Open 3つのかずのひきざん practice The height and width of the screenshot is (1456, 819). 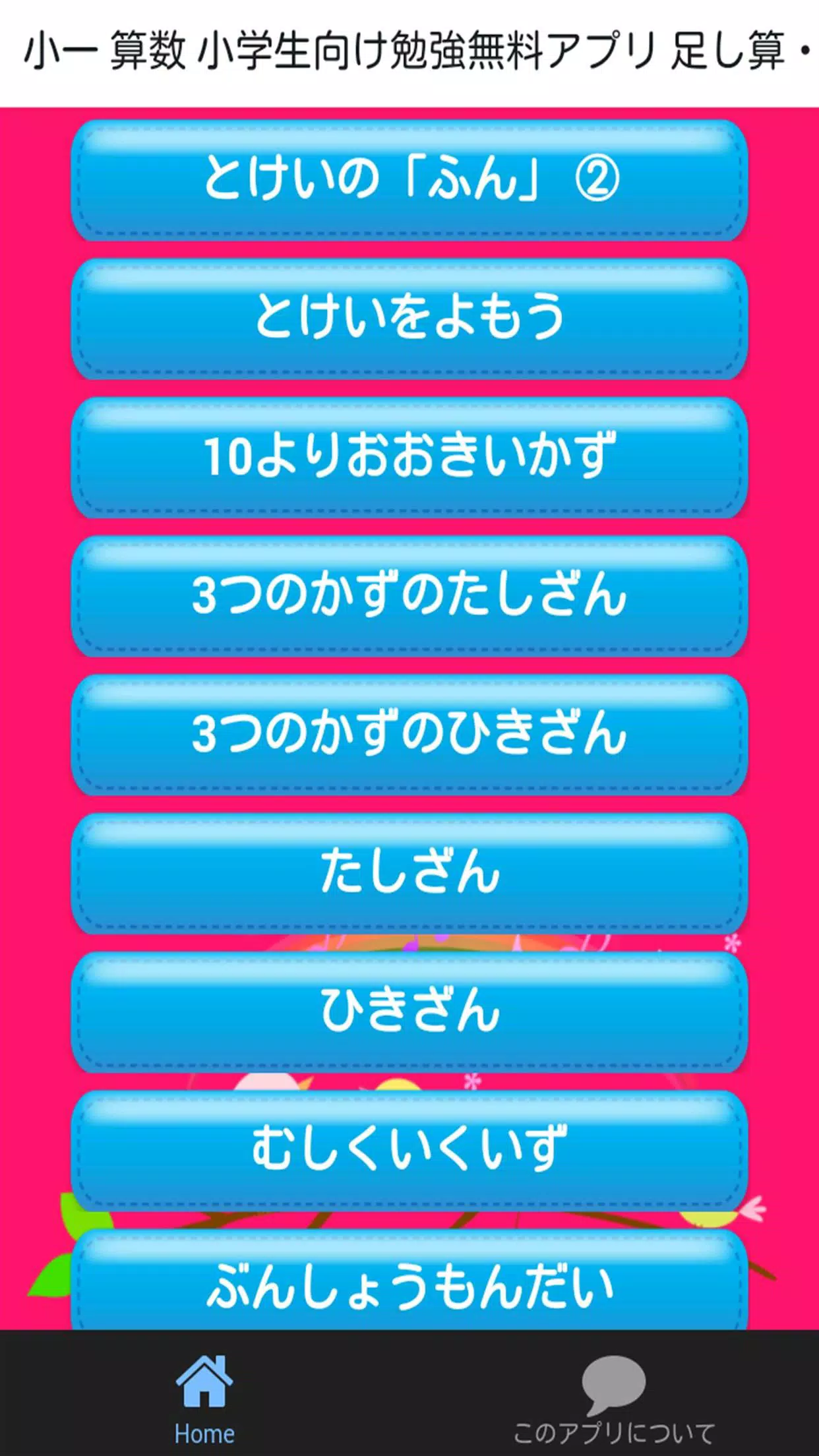tap(409, 737)
